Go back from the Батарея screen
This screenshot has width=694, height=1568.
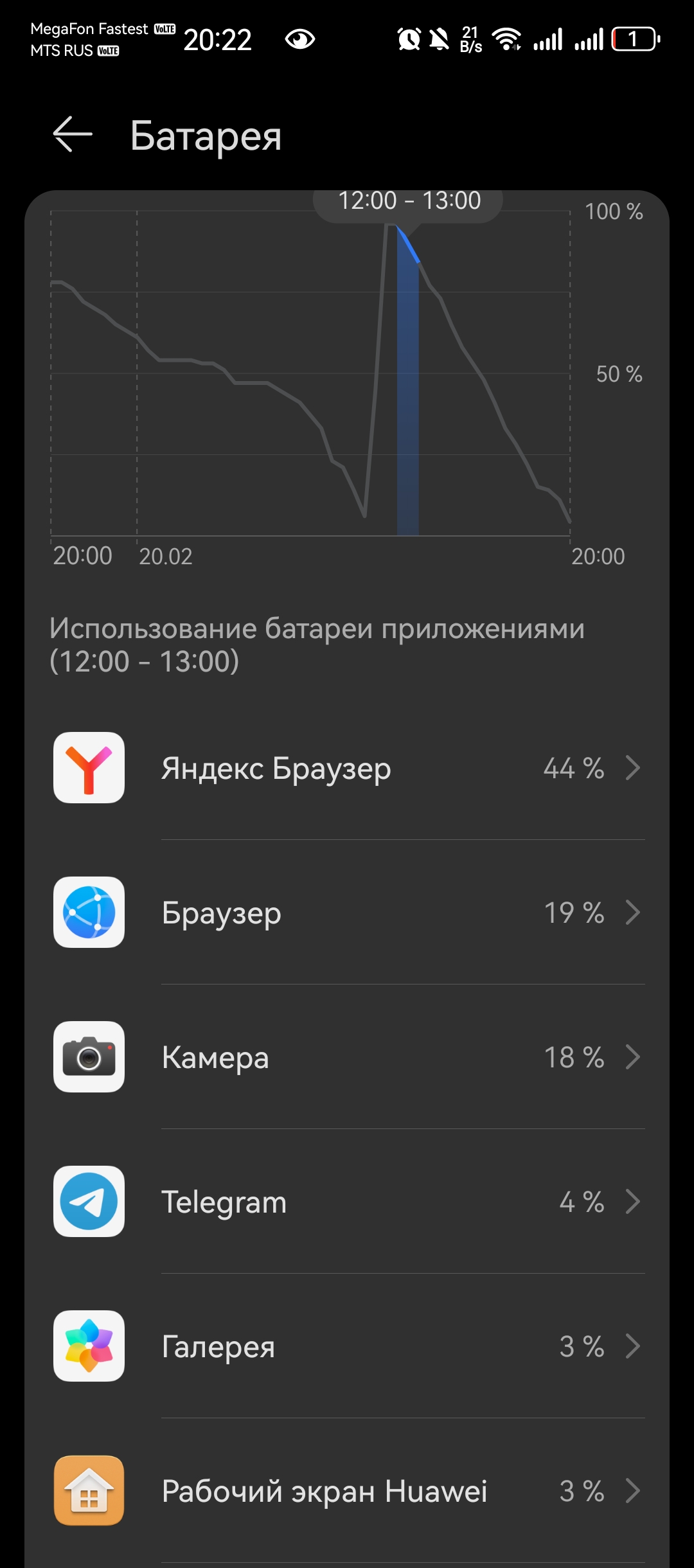pyautogui.click(x=73, y=135)
